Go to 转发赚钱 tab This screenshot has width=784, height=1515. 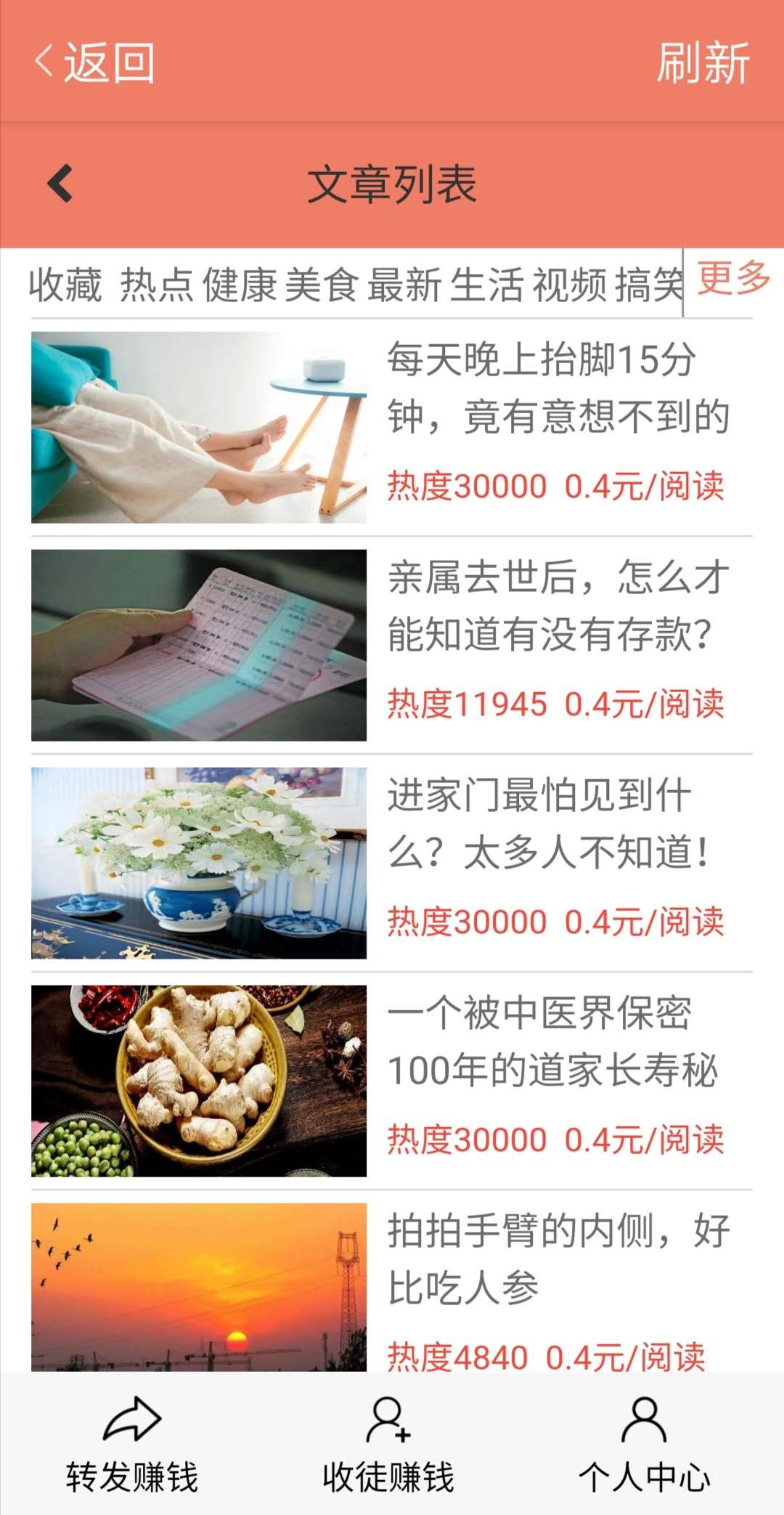(132, 1444)
